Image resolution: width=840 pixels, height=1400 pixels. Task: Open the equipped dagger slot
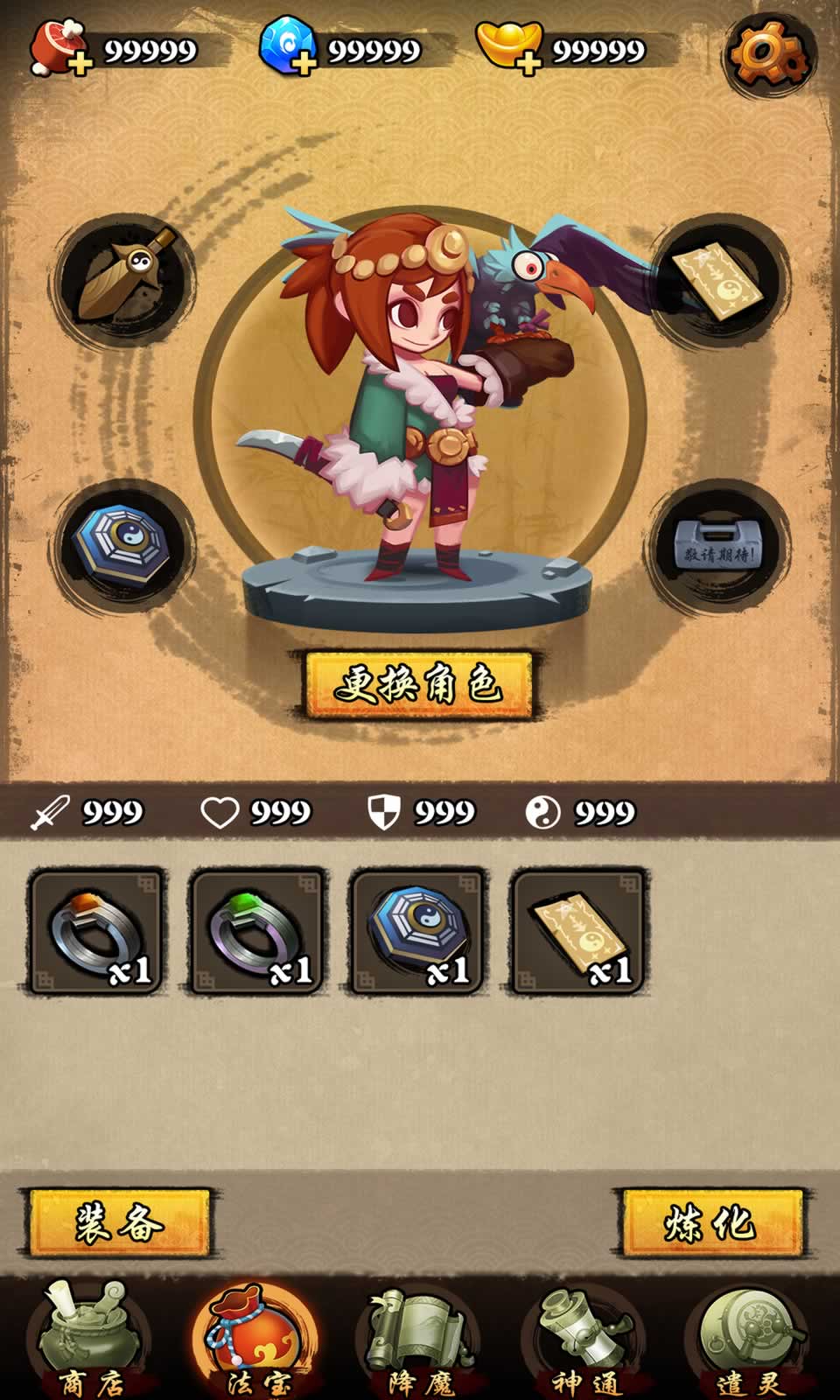(123, 278)
